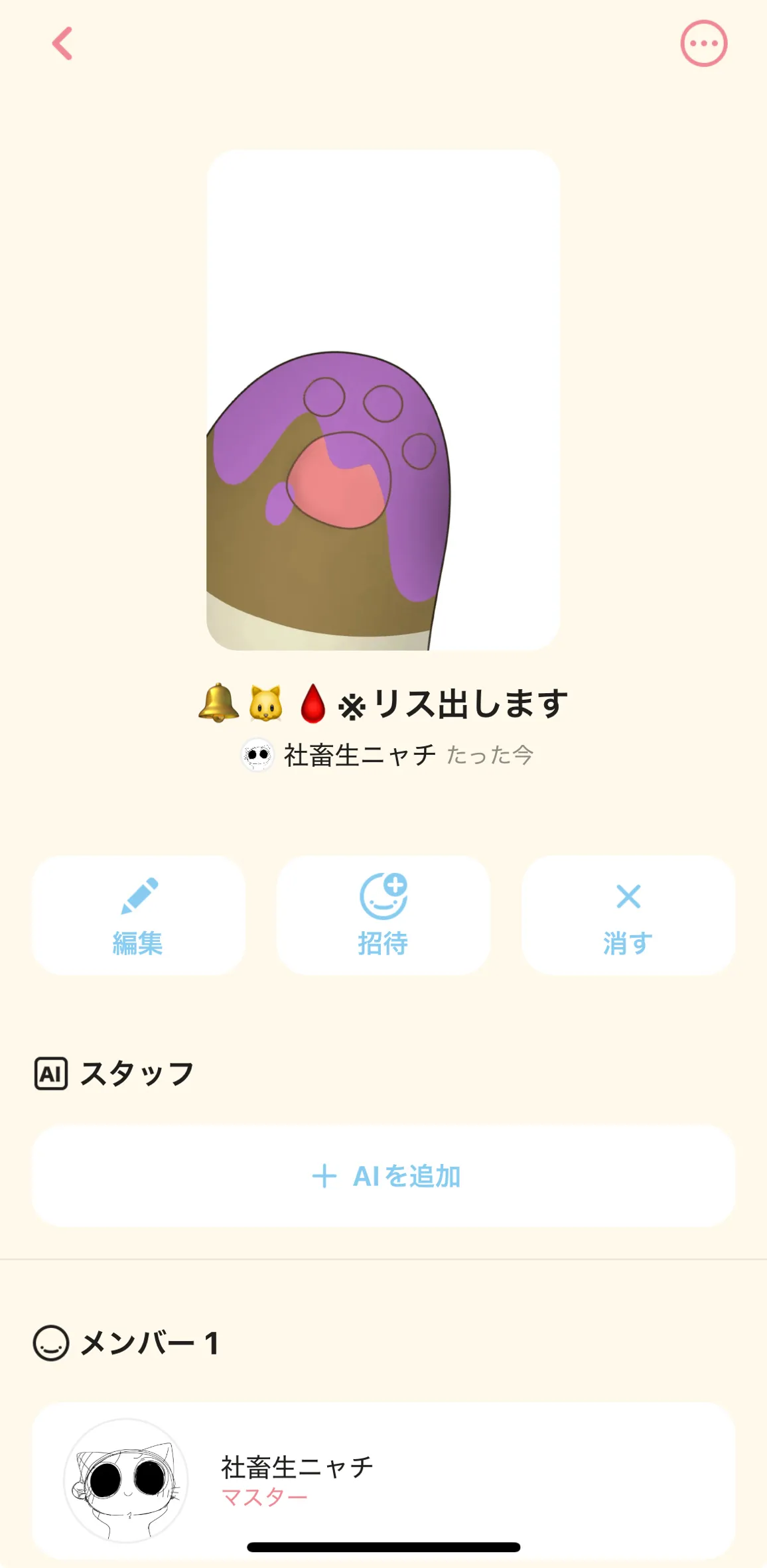Delete the room with 消す
Image resolution: width=767 pixels, height=1568 pixels.
point(628,915)
